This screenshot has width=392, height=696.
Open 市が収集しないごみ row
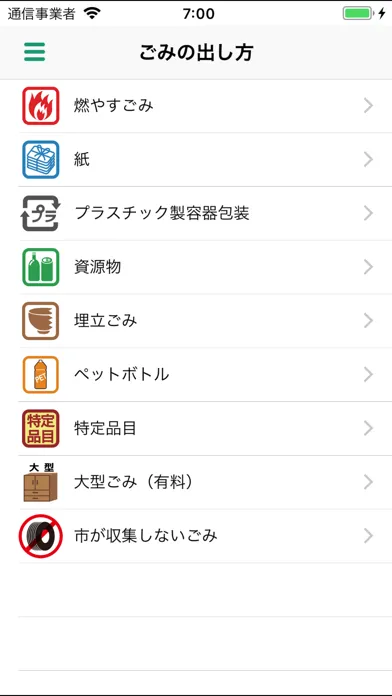[196, 536]
